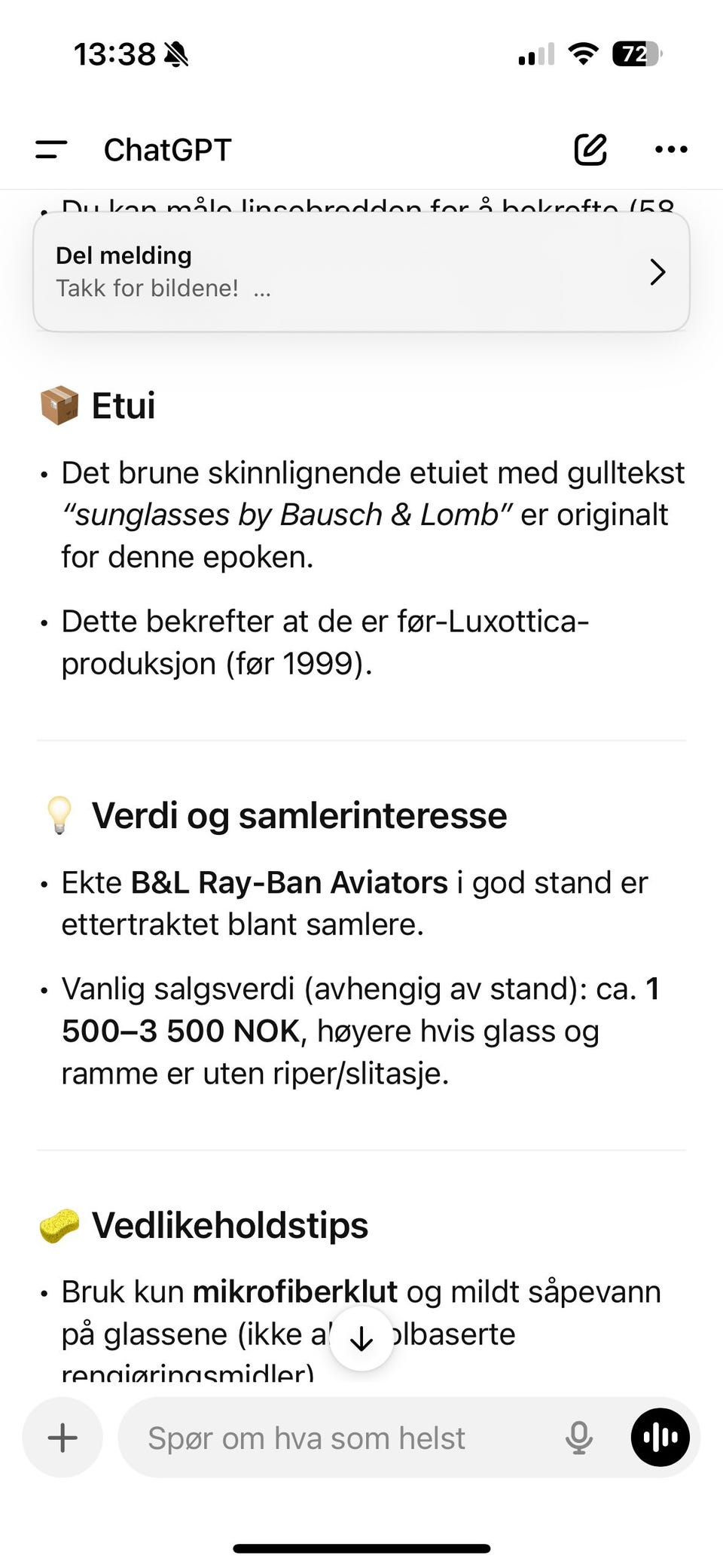Image resolution: width=723 pixels, height=1568 pixels.
Task: Start a voice conversation with the black circular button
Action: click(659, 1437)
